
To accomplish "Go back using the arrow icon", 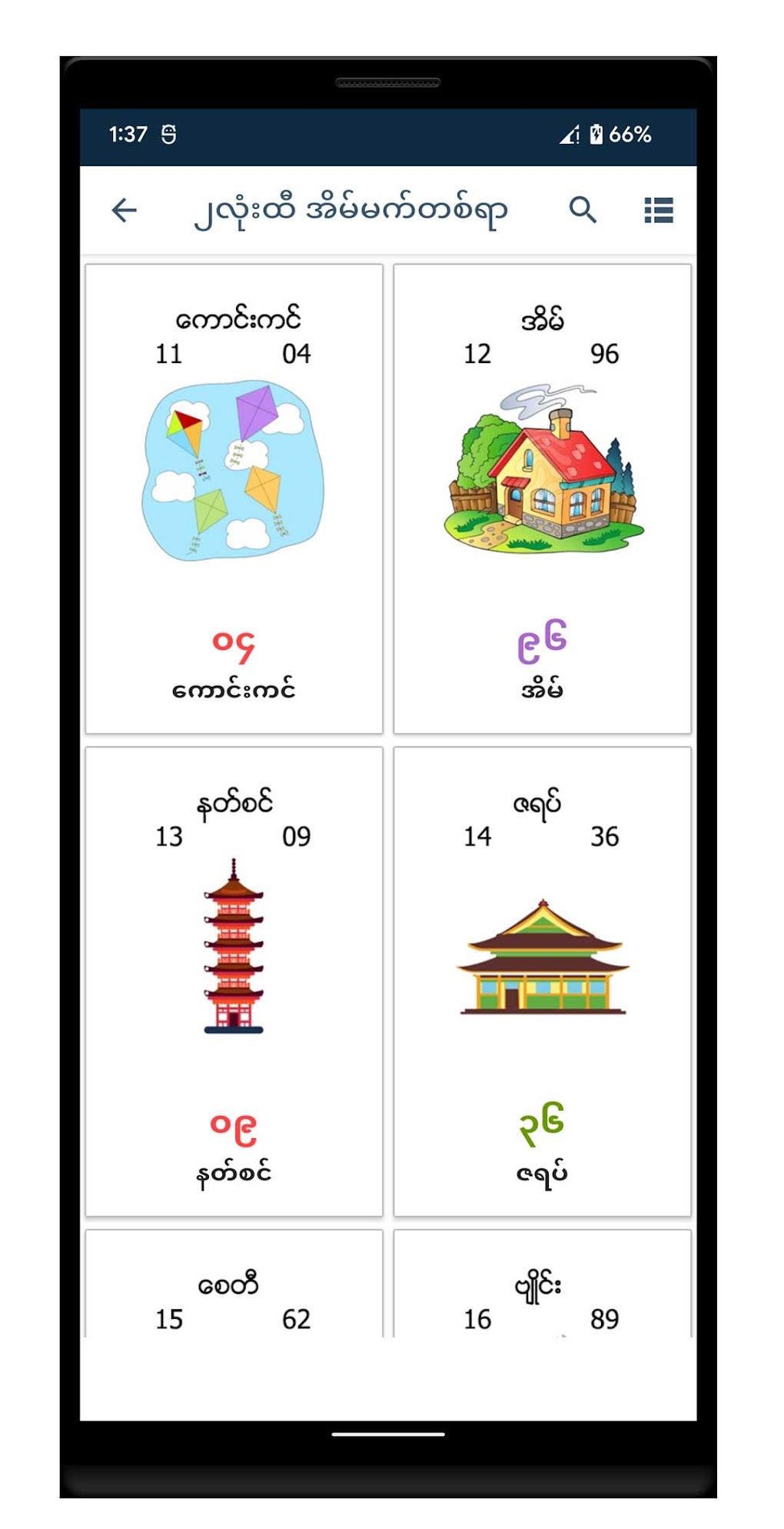I will point(124,210).
